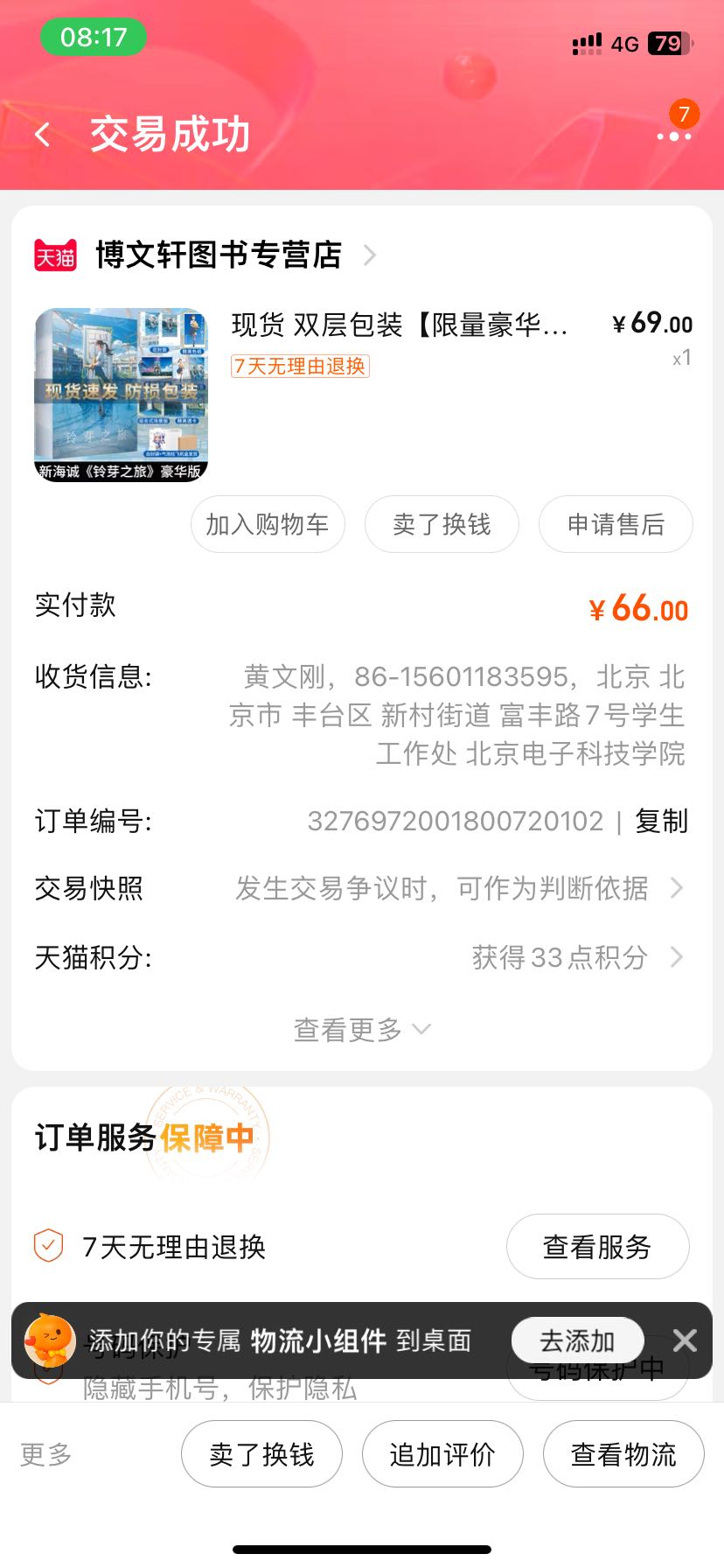Dismiss the 物流小组件 banner
The width and height of the screenshot is (724, 1568).
click(685, 1340)
